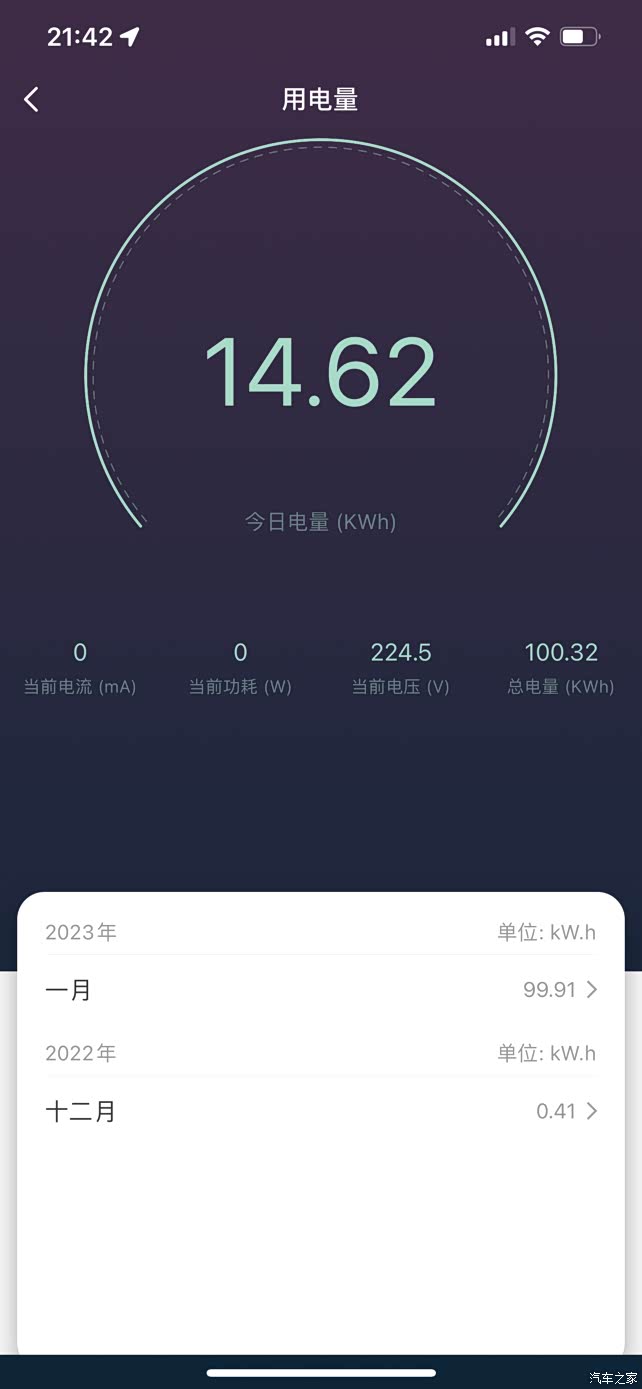Image resolution: width=642 pixels, height=1389 pixels.
Task: Open 十二月 2022 electricity usage details
Action: [x=321, y=1111]
